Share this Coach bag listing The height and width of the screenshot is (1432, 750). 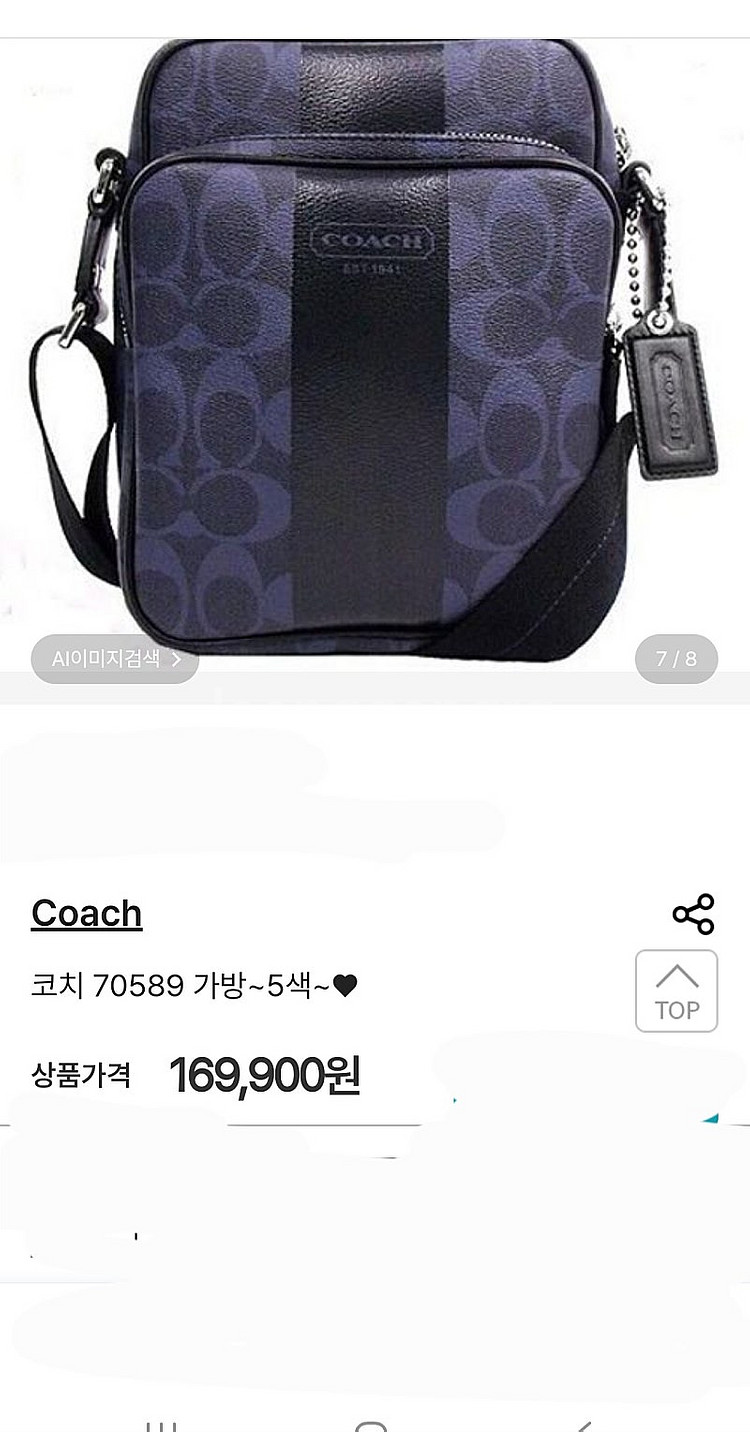(693, 914)
